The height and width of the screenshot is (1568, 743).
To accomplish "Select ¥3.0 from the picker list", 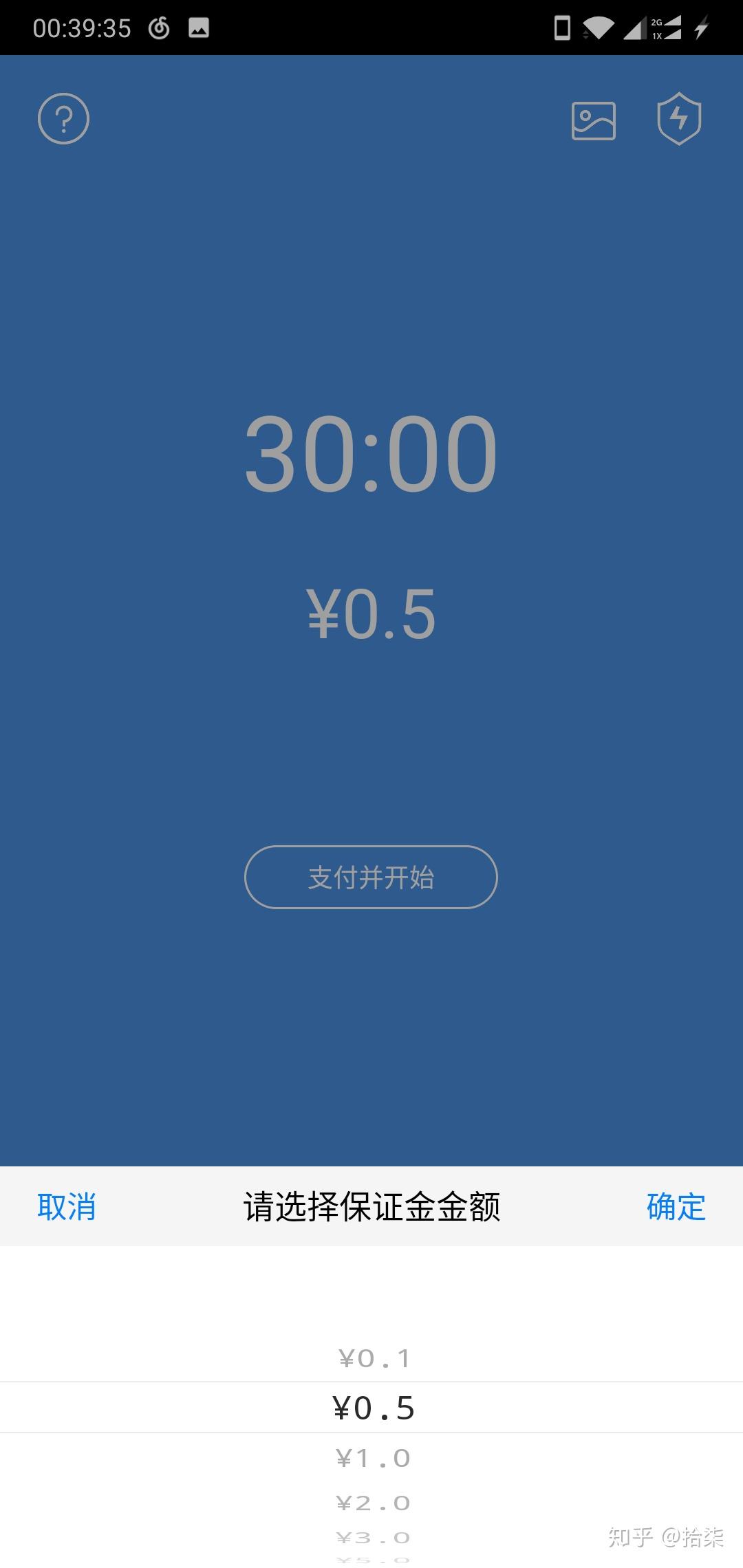I will (x=374, y=1538).
